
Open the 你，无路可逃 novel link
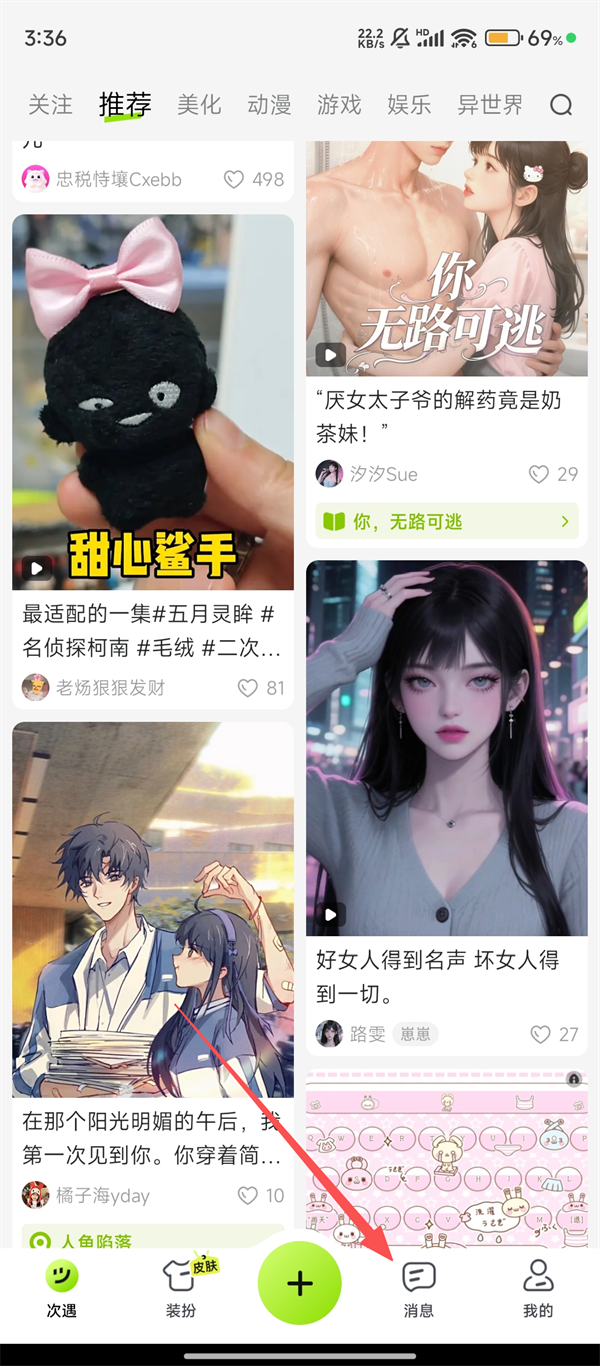pos(446,521)
